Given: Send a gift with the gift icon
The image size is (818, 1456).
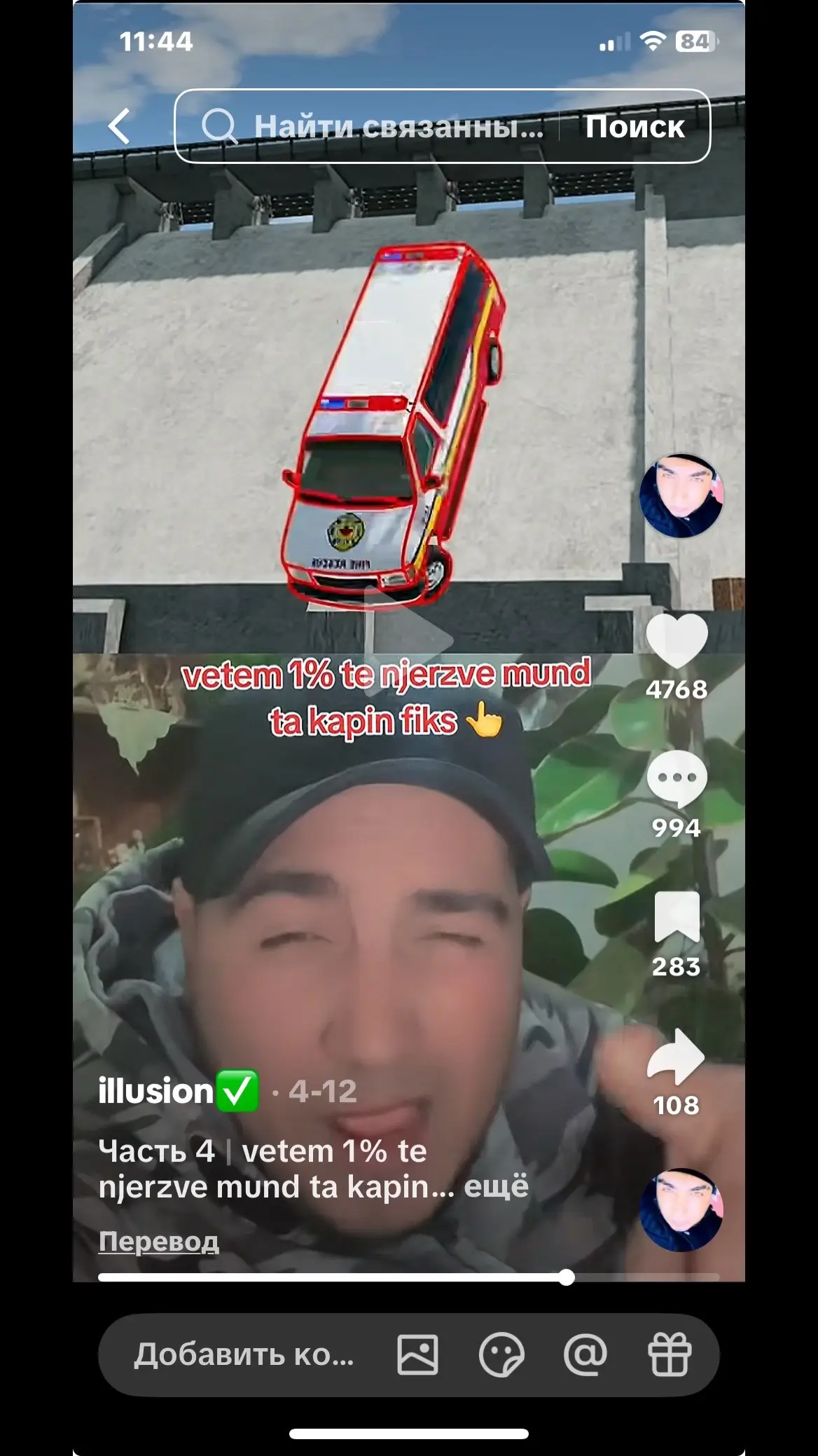Looking at the screenshot, I should pos(670,1354).
